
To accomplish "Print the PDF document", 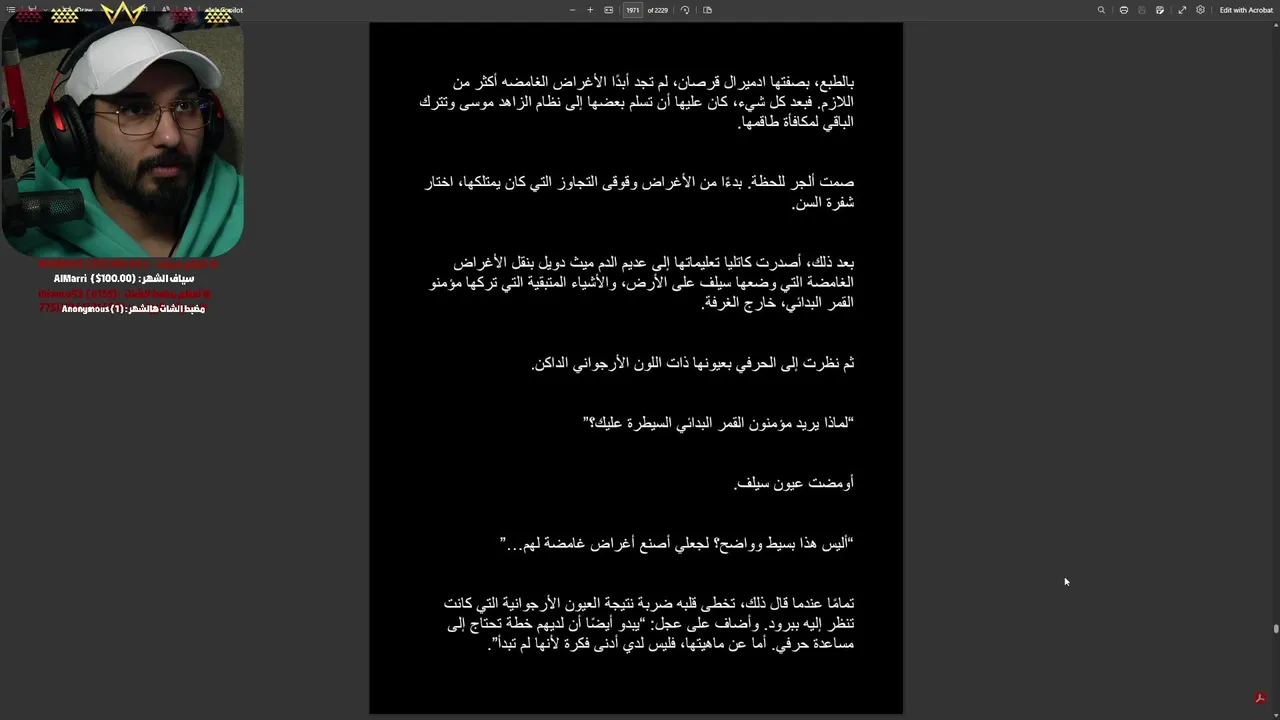I will 1124,10.
